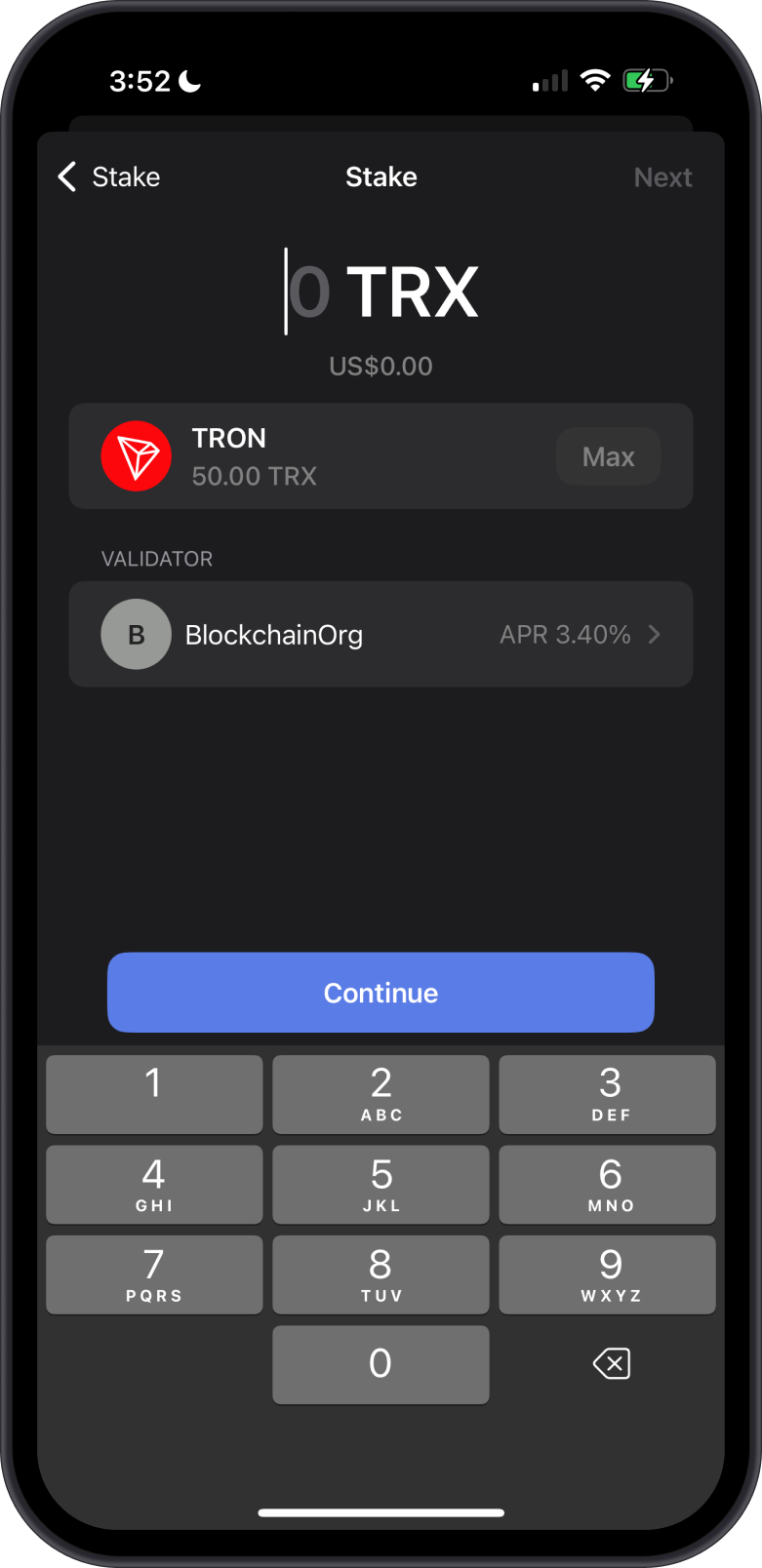Delete the last digit with backspace
Screen dimensions: 762x1568
(612, 1363)
